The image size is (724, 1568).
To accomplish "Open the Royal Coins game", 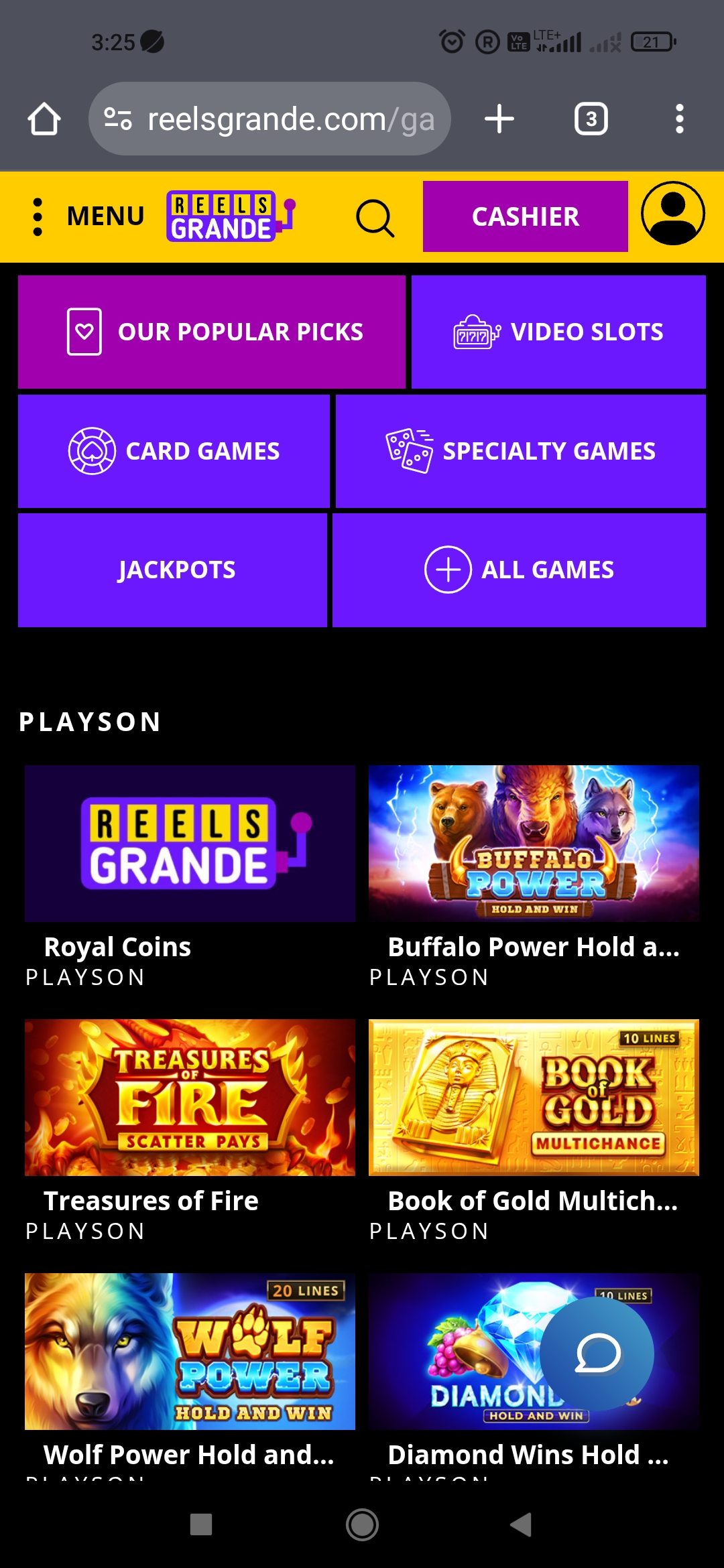I will point(190,844).
